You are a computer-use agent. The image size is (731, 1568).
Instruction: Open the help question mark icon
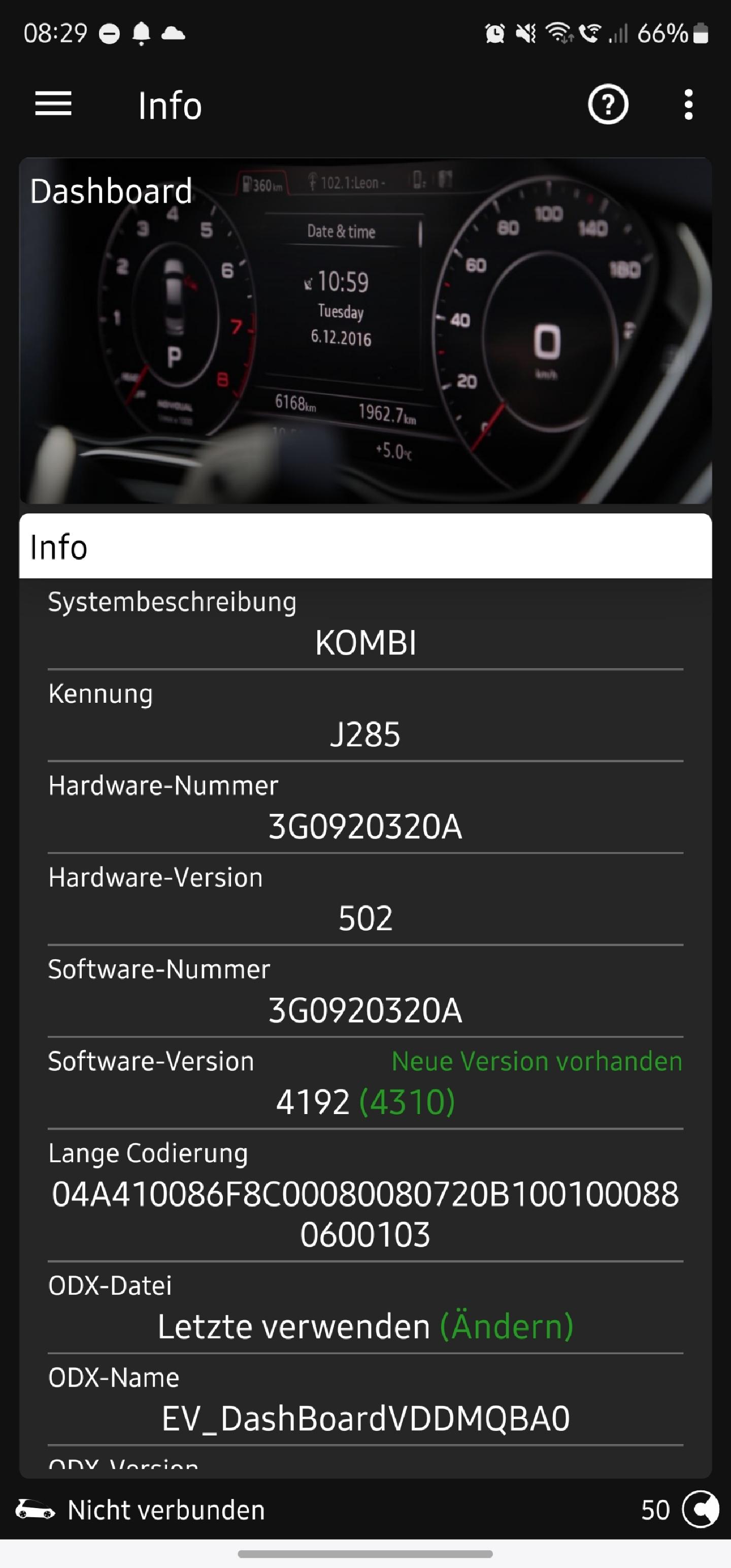[x=608, y=105]
